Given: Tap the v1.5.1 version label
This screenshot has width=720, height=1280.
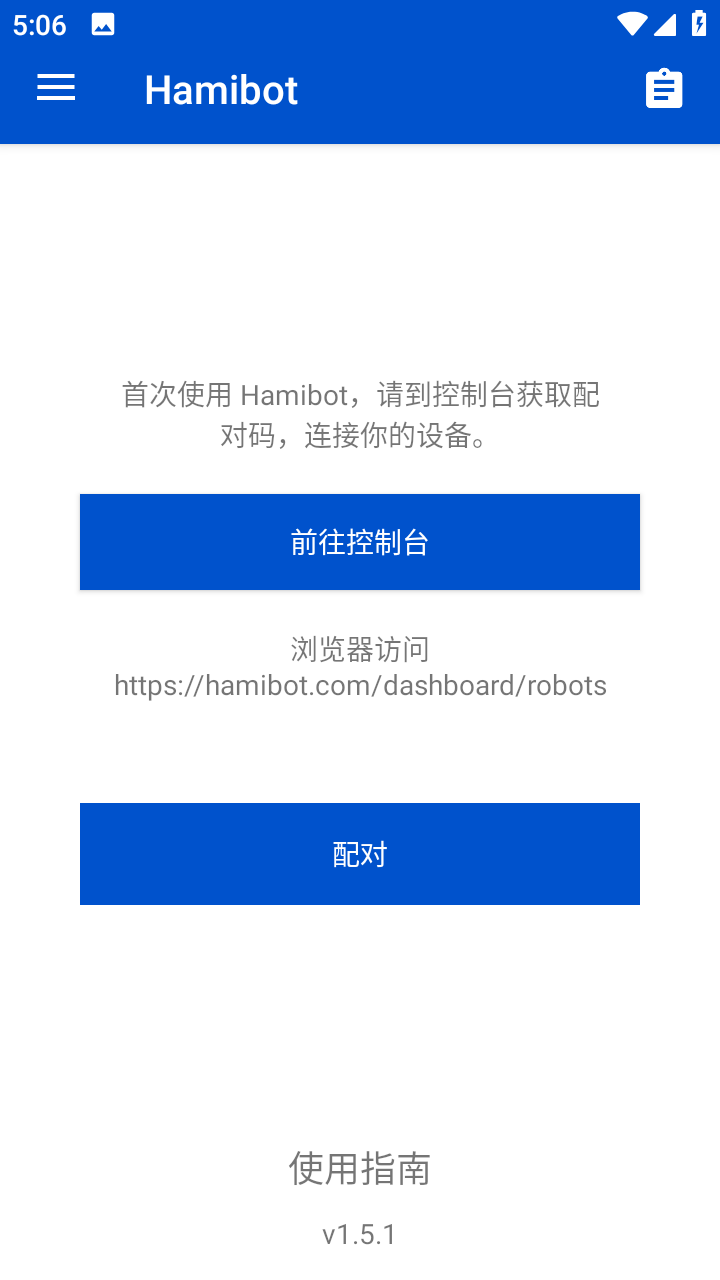Looking at the screenshot, I should click(x=360, y=1234).
